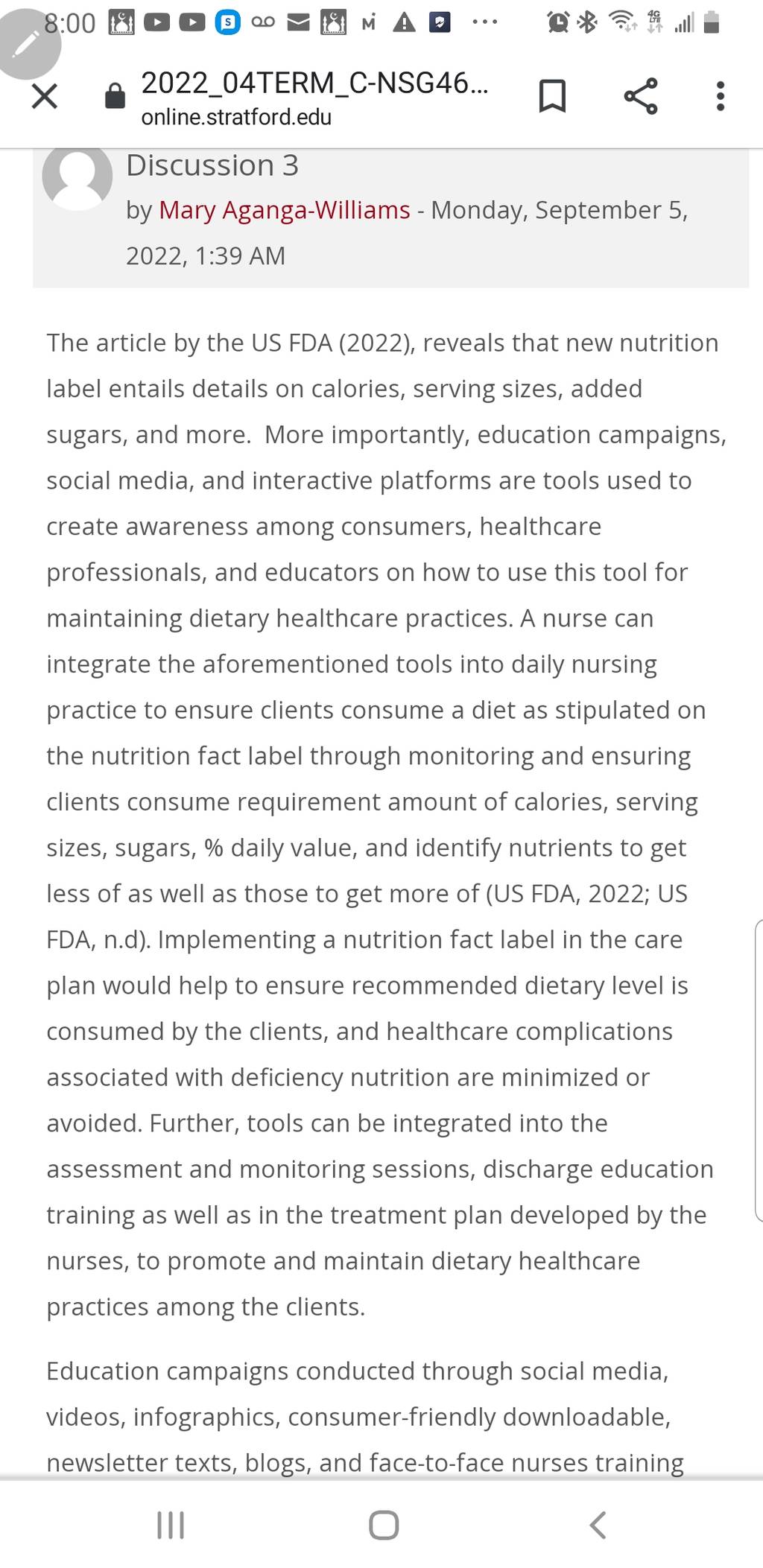763x1568 pixels.
Task: Open the three-dot overflow menu
Action: click(x=720, y=96)
